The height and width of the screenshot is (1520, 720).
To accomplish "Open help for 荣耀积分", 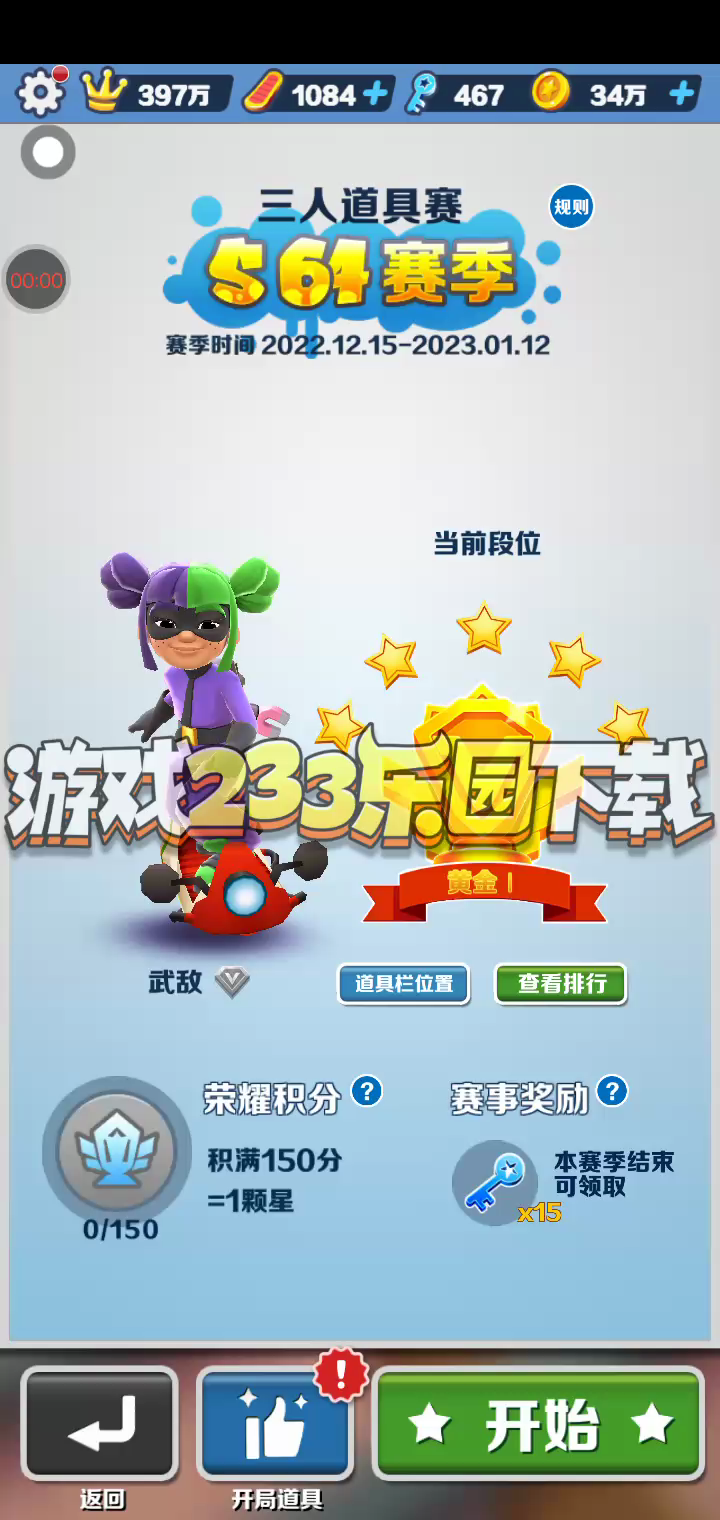I will (367, 1091).
